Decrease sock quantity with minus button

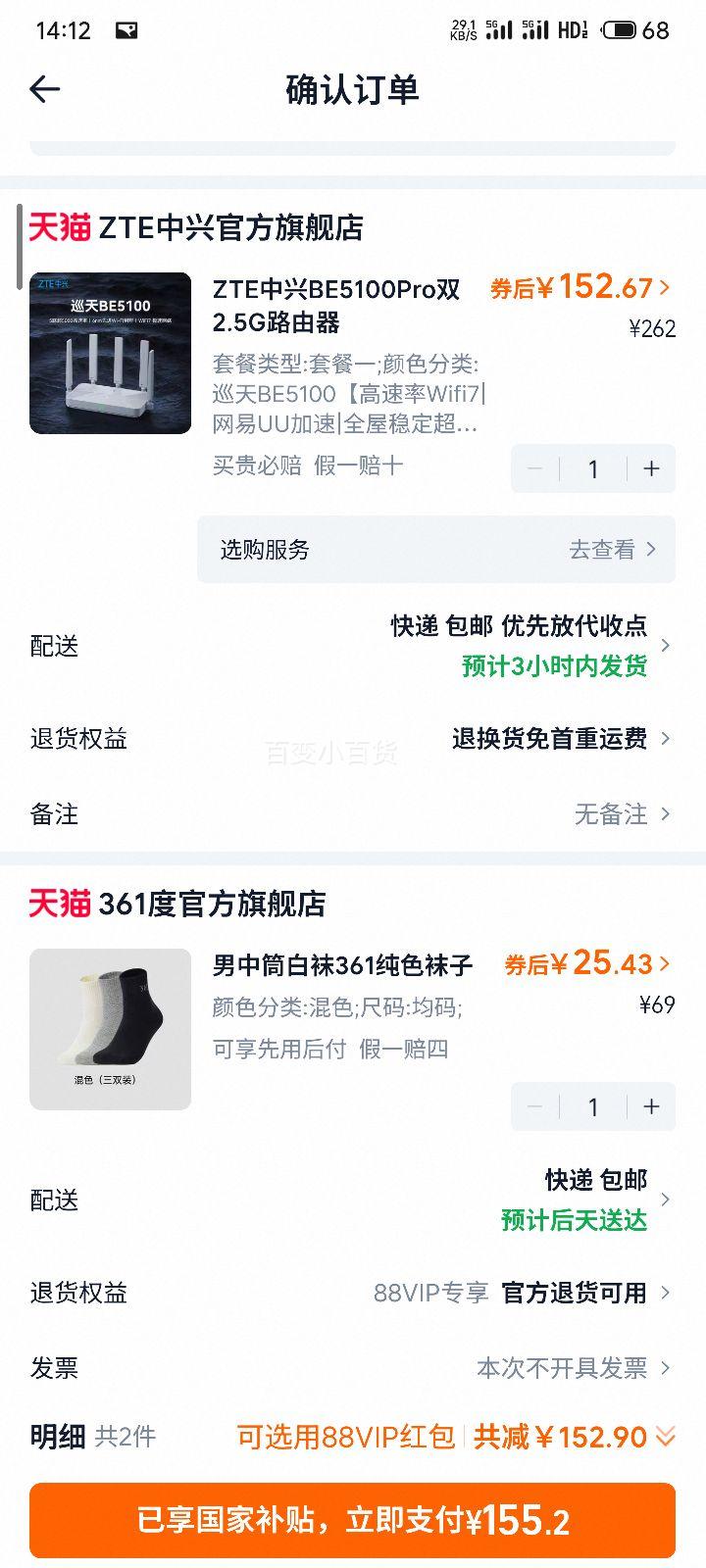coord(534,1106)
